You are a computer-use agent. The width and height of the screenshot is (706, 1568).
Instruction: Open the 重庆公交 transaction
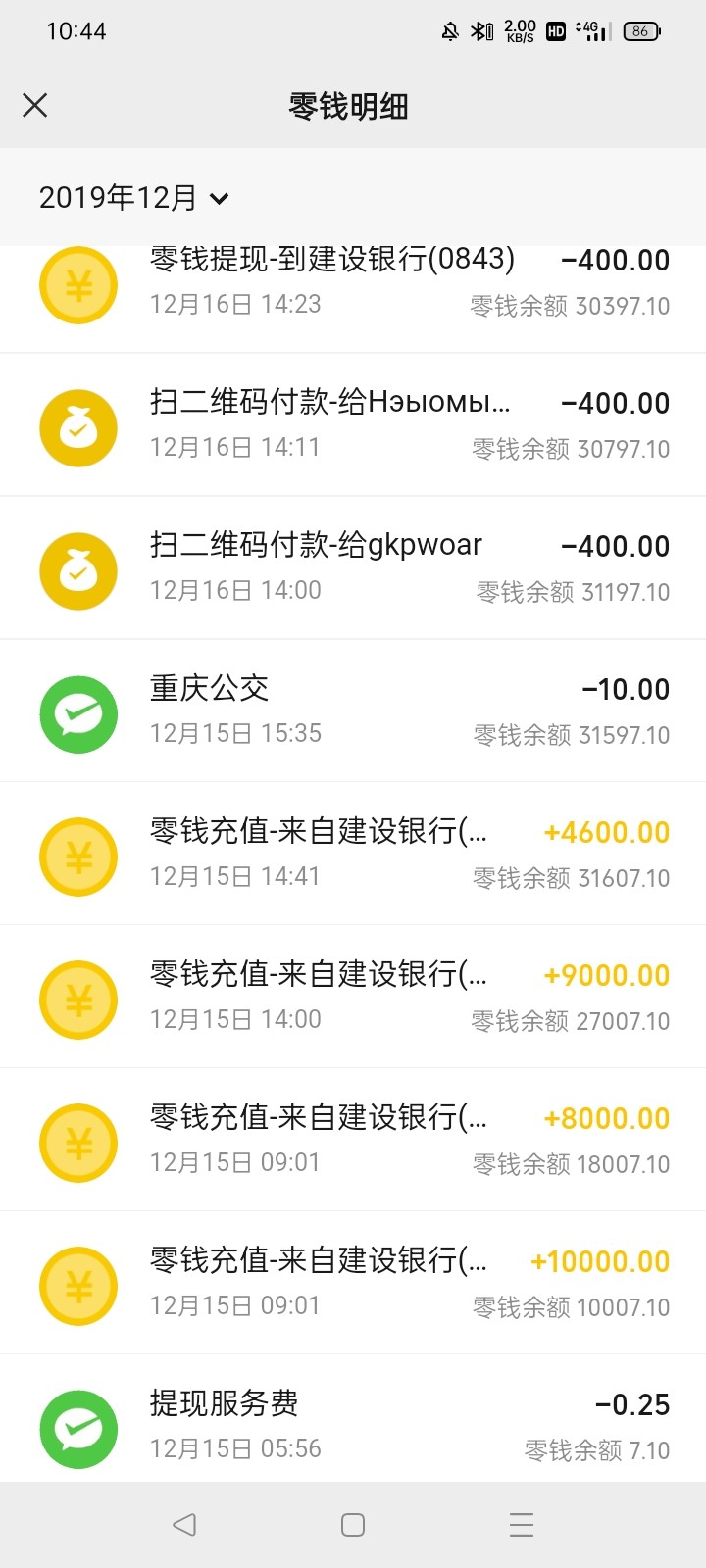click(353, 711)
